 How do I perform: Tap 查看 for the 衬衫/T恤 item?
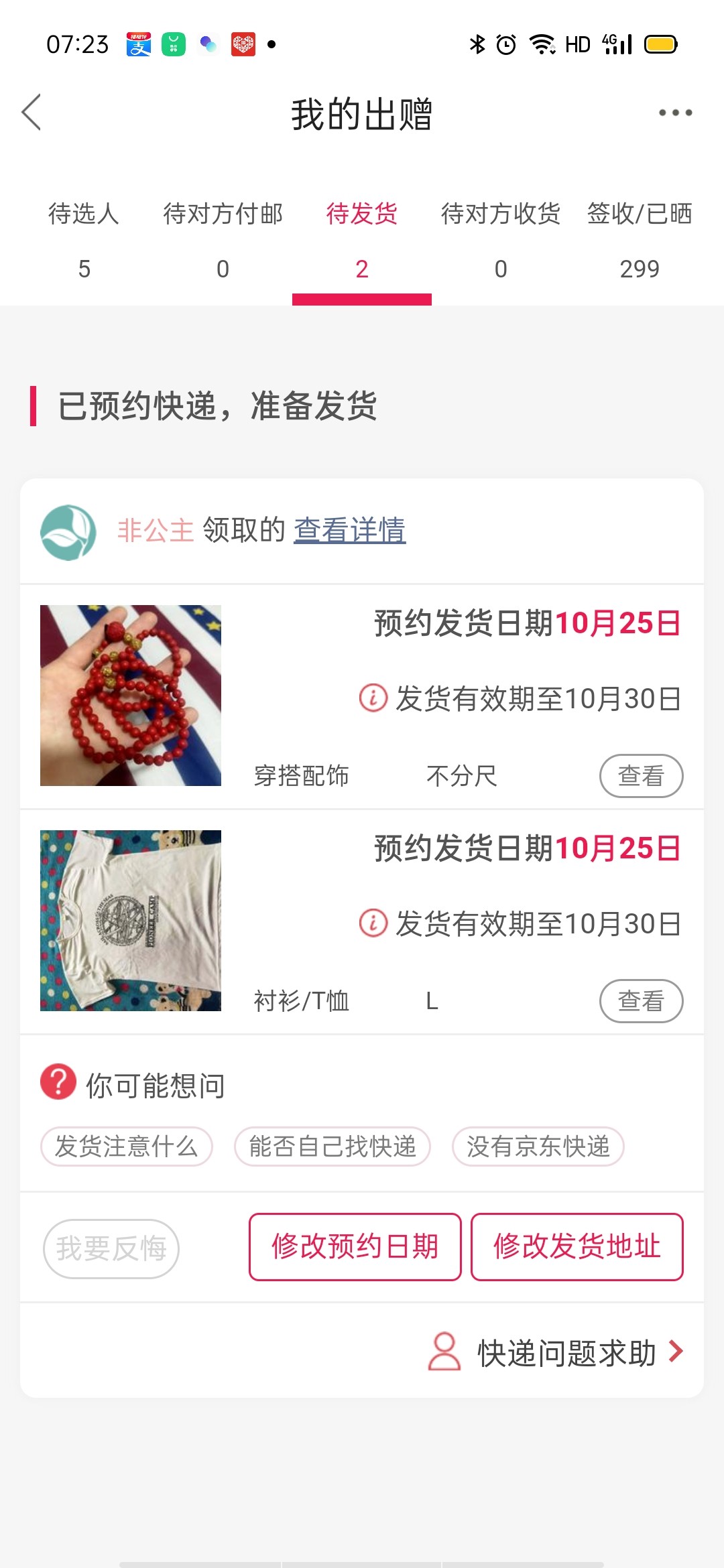click(x=641, y=1001)
